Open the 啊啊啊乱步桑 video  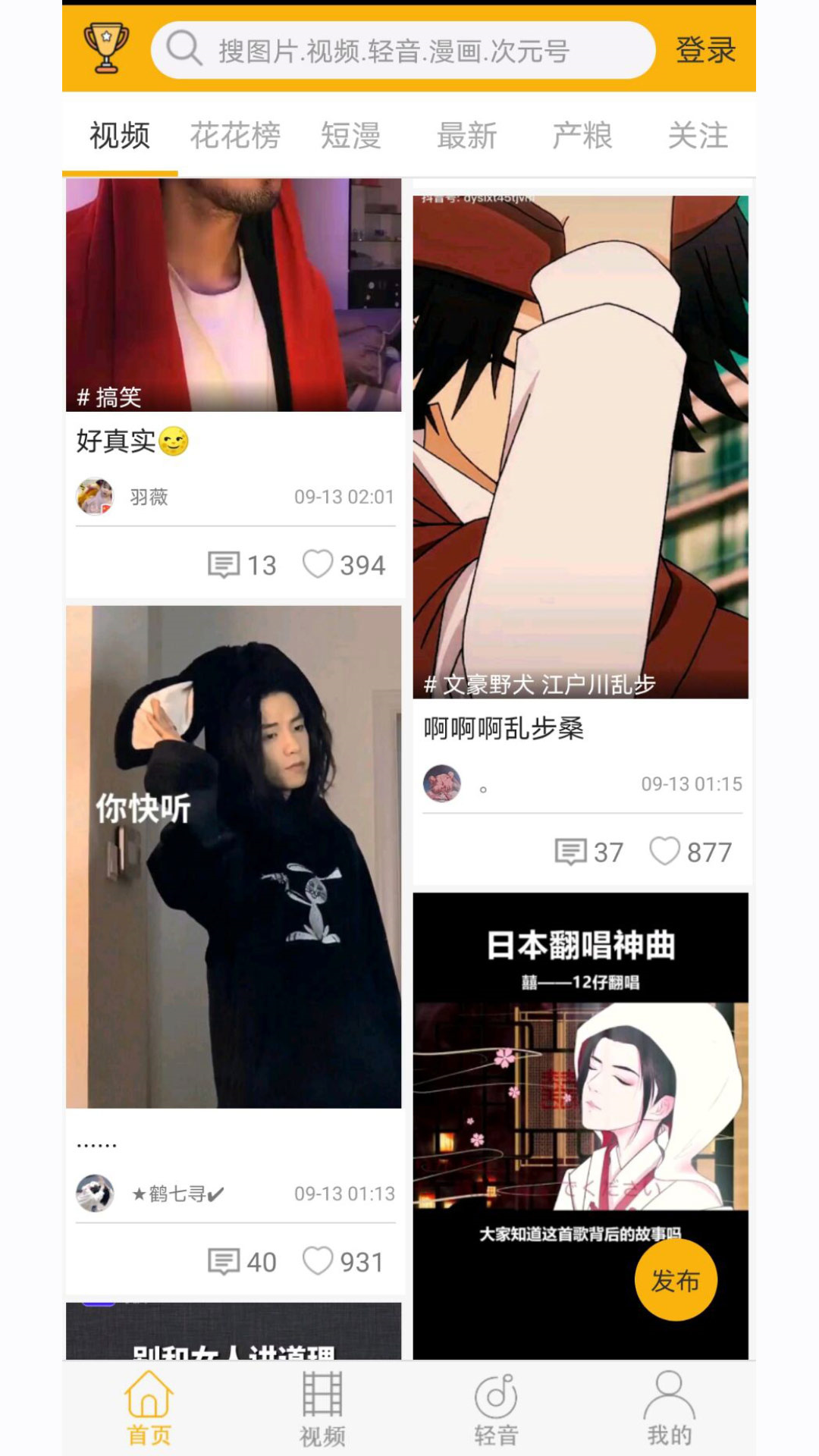click(x=580, y=447)
